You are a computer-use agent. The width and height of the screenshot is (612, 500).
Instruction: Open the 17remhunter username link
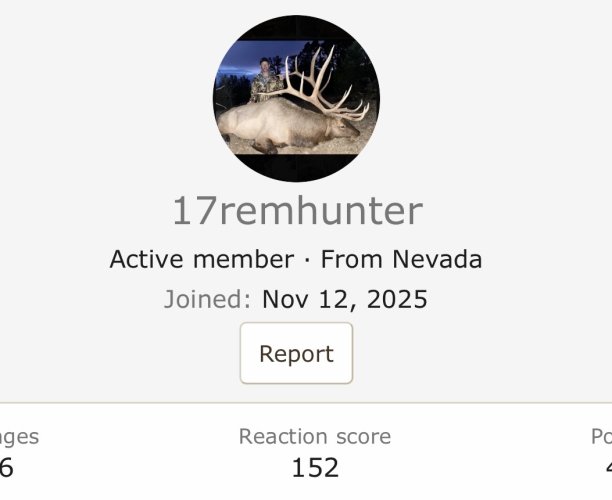click(x=297, y=212)
